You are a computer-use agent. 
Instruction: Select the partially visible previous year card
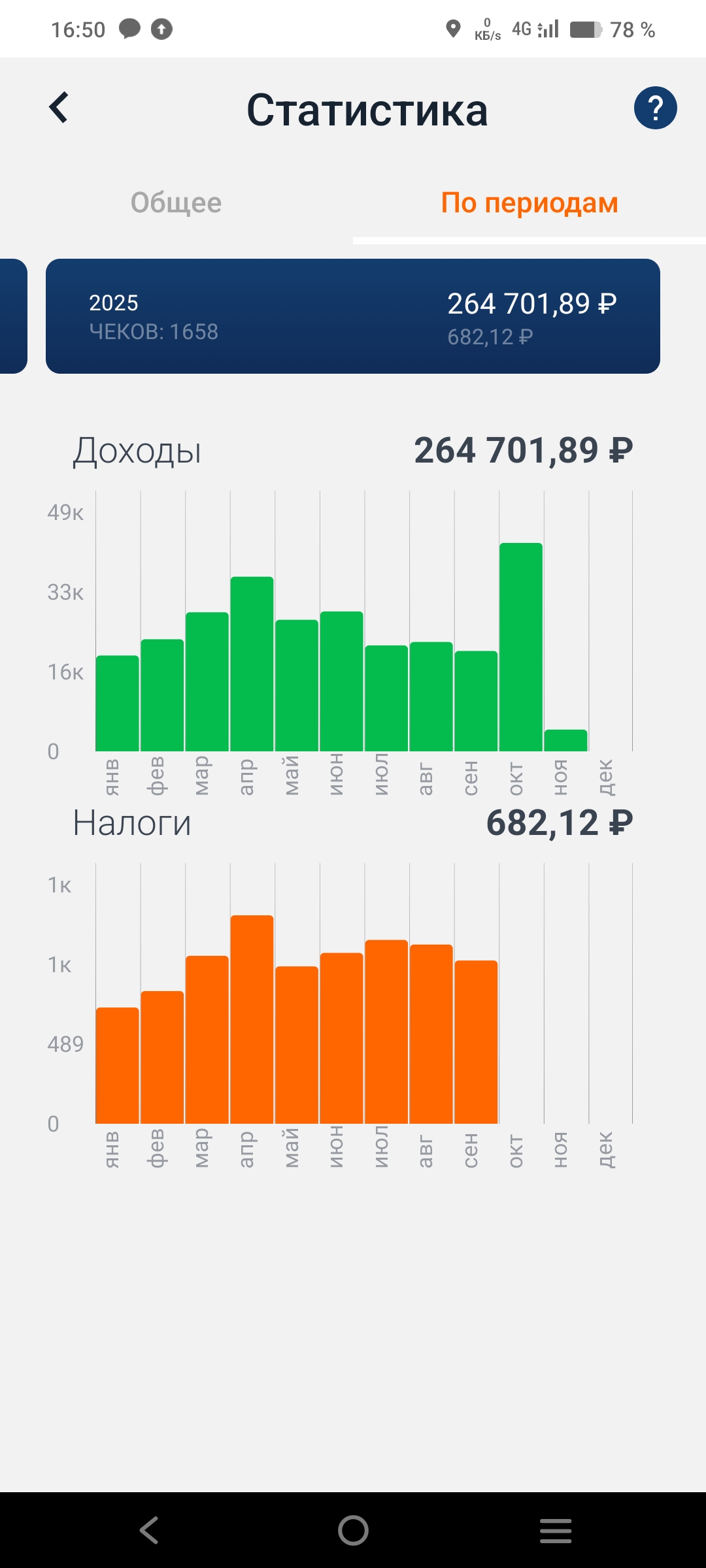(x=12, y=316)
